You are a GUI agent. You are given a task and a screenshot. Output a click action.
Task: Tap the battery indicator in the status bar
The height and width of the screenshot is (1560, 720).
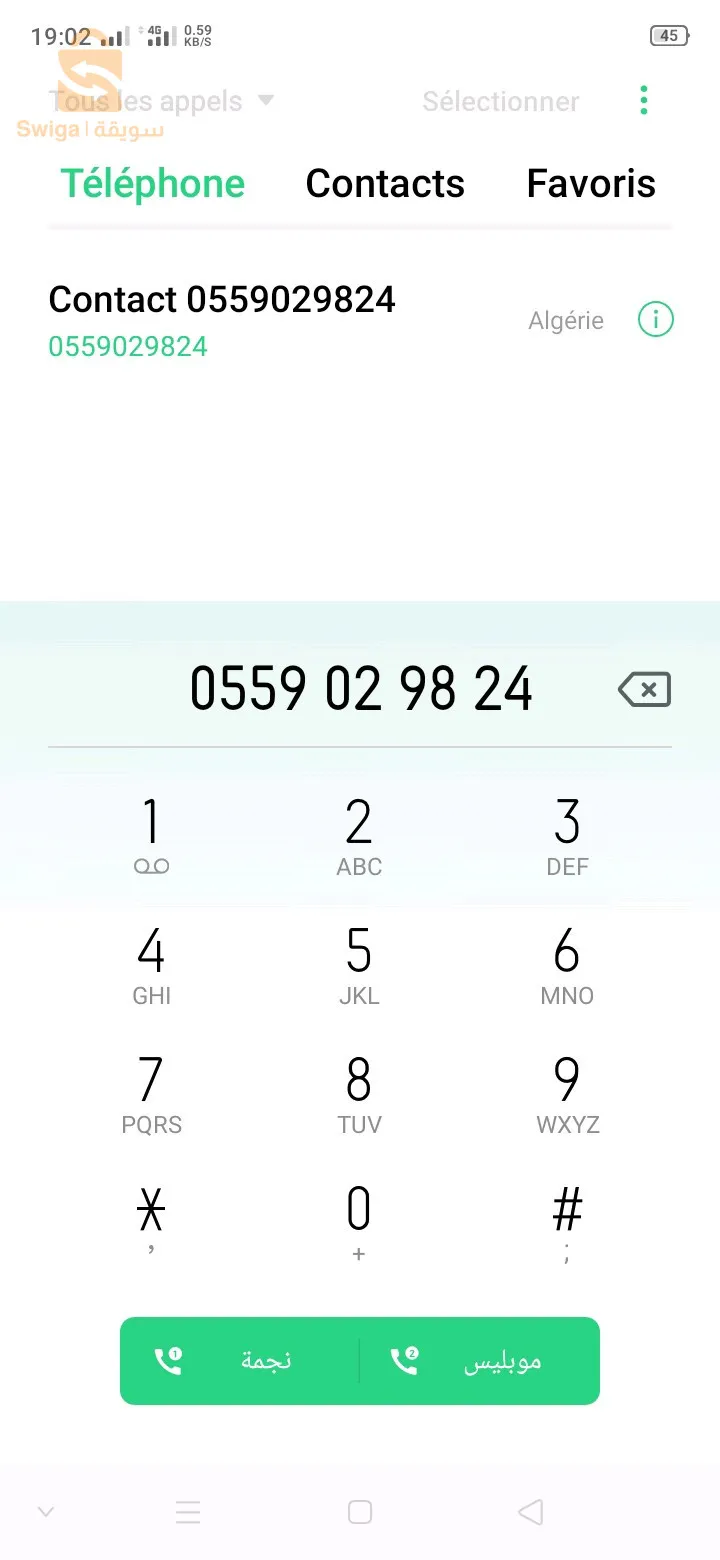click(x=668, y=35)
